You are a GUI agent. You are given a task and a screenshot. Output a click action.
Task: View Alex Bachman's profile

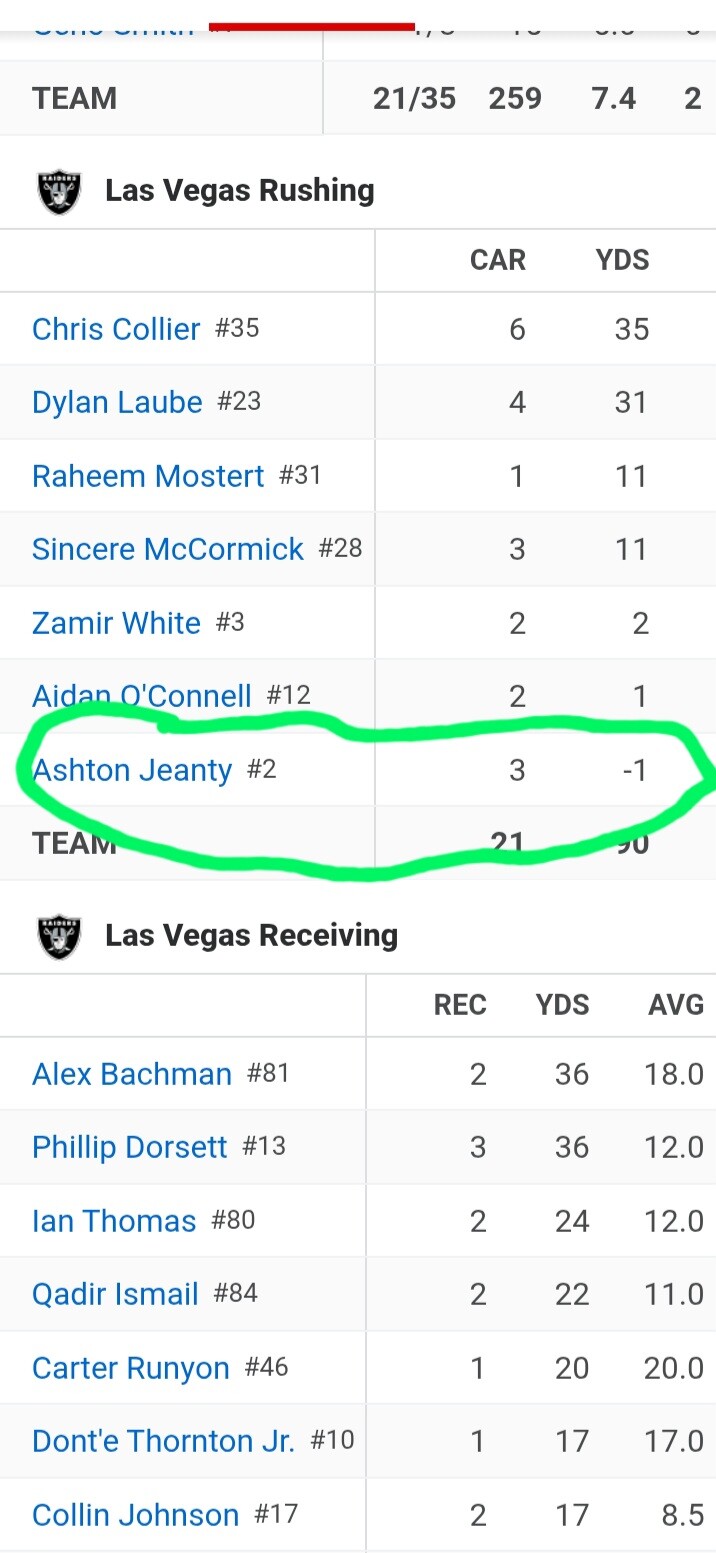click(x=132, y=1074)
